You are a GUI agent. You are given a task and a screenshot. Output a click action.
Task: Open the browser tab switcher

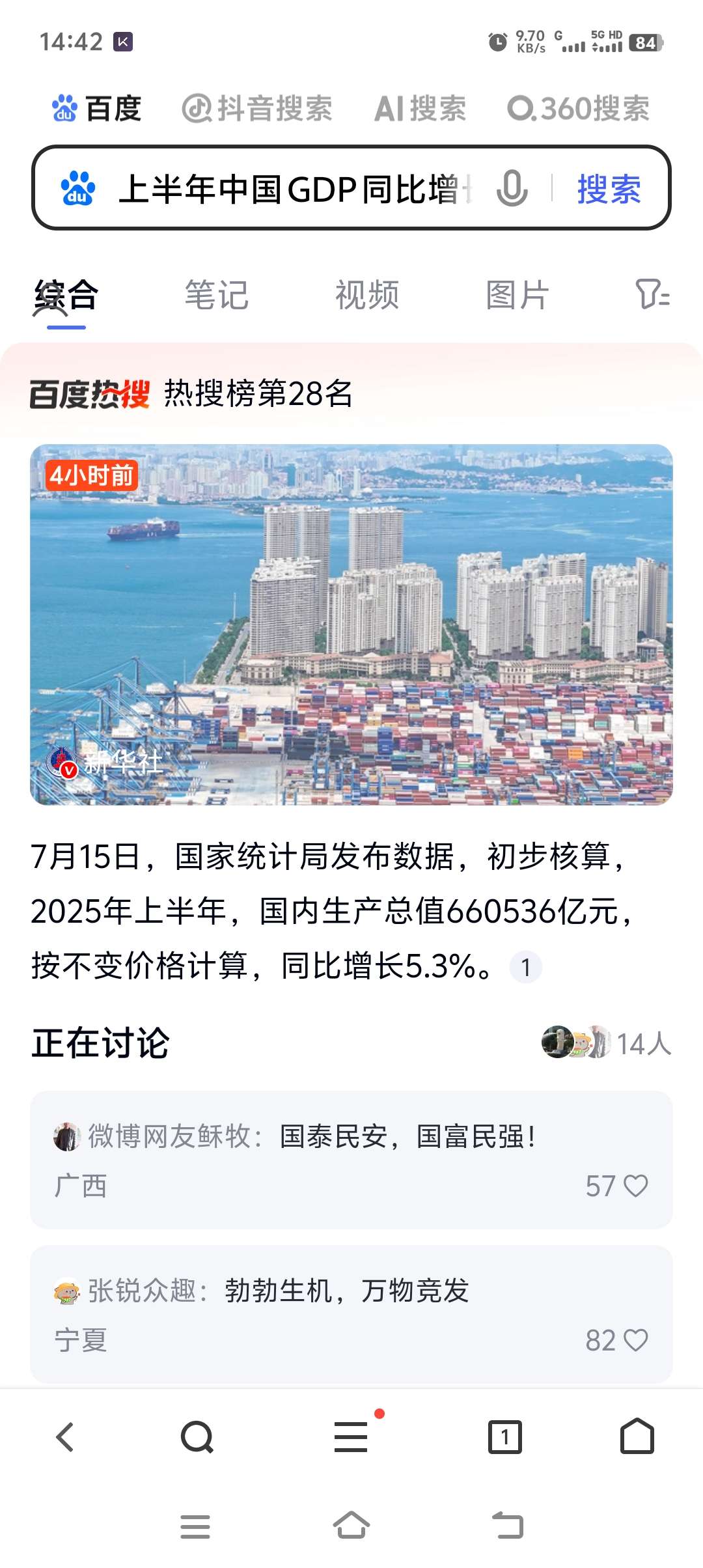[x=505, y=1436]
